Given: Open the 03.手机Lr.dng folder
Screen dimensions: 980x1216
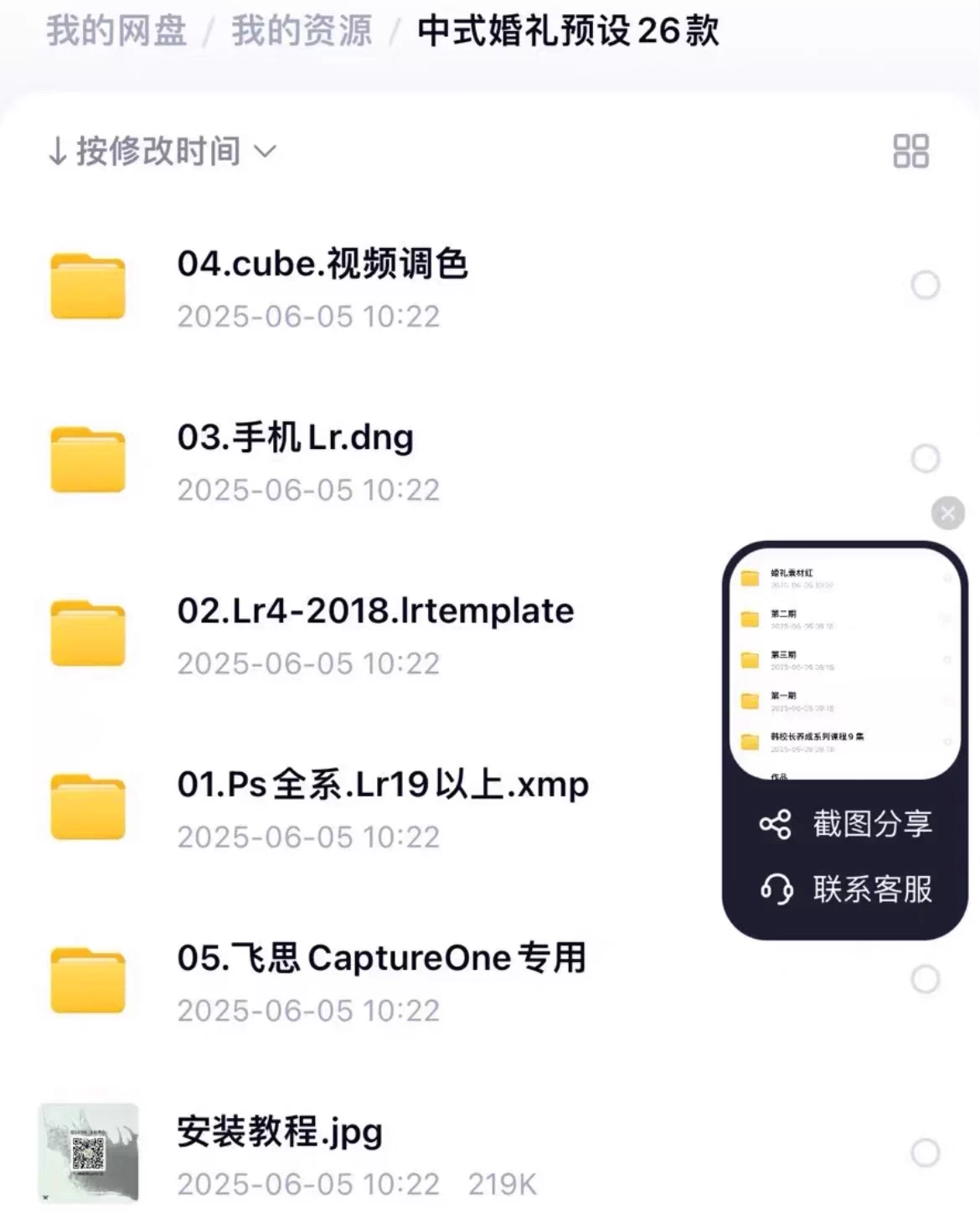Looking at the screenshot, I should pyautogui.click(x=295, y=438).
